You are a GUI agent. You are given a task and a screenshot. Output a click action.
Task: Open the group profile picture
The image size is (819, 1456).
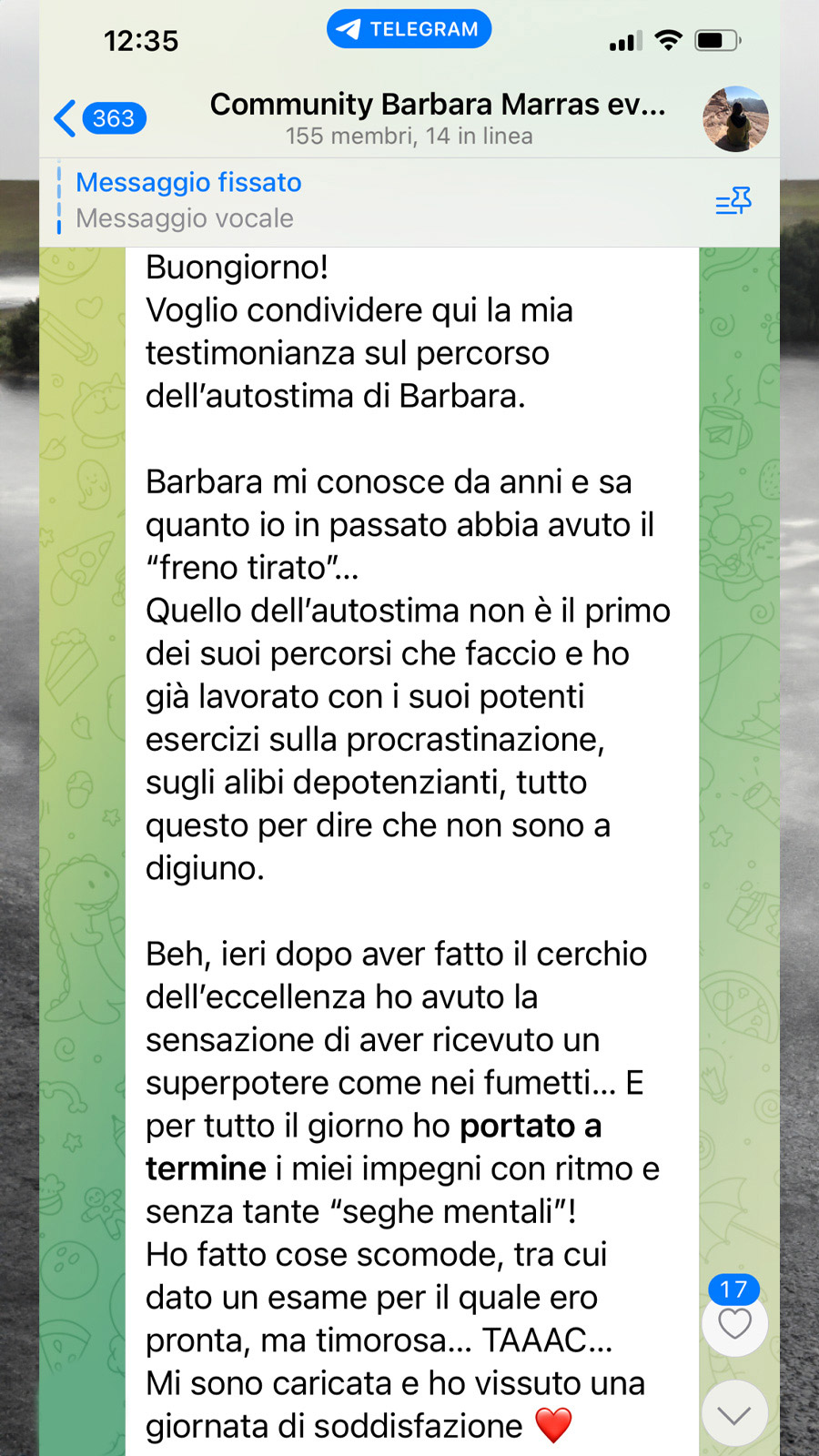tap(735, 119)
